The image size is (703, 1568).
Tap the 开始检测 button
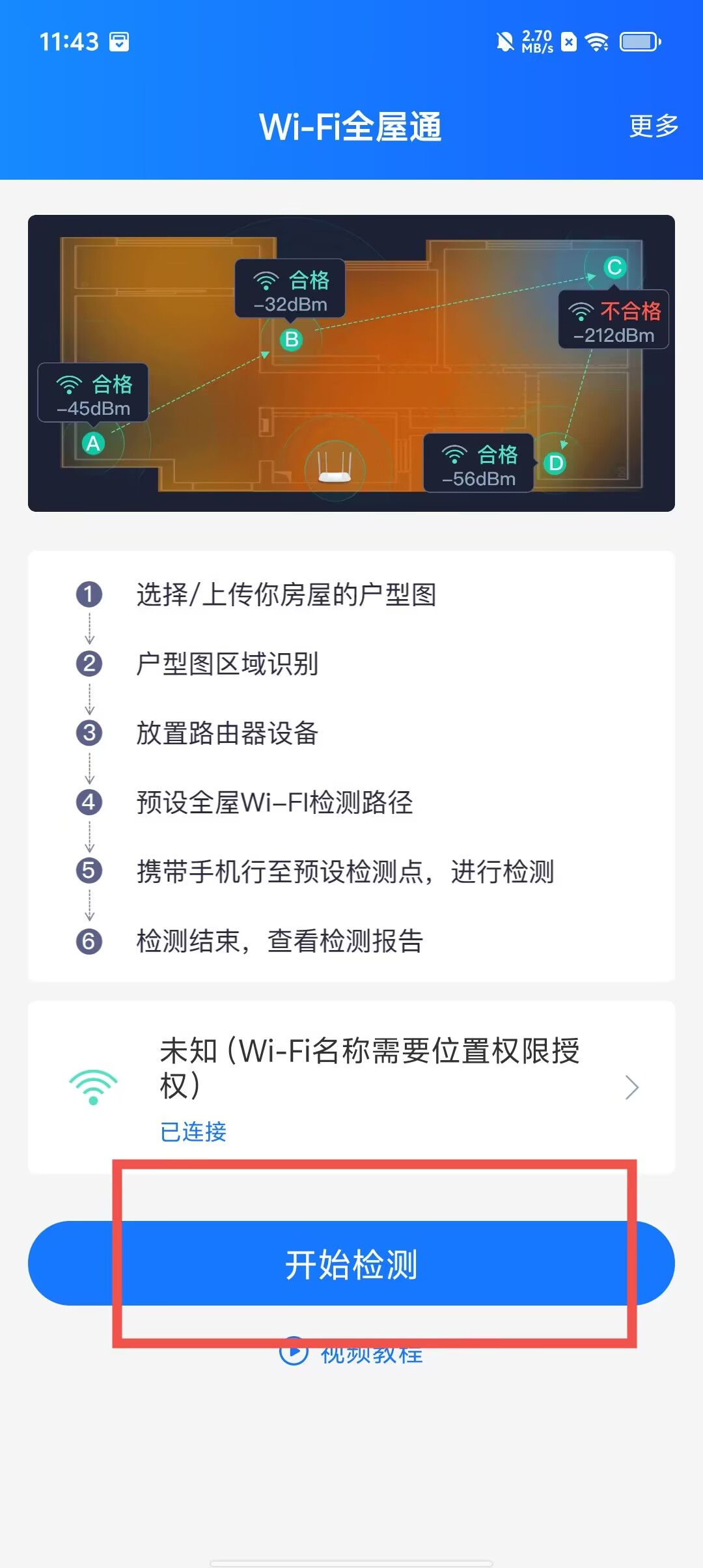(x=351, y=1264)
